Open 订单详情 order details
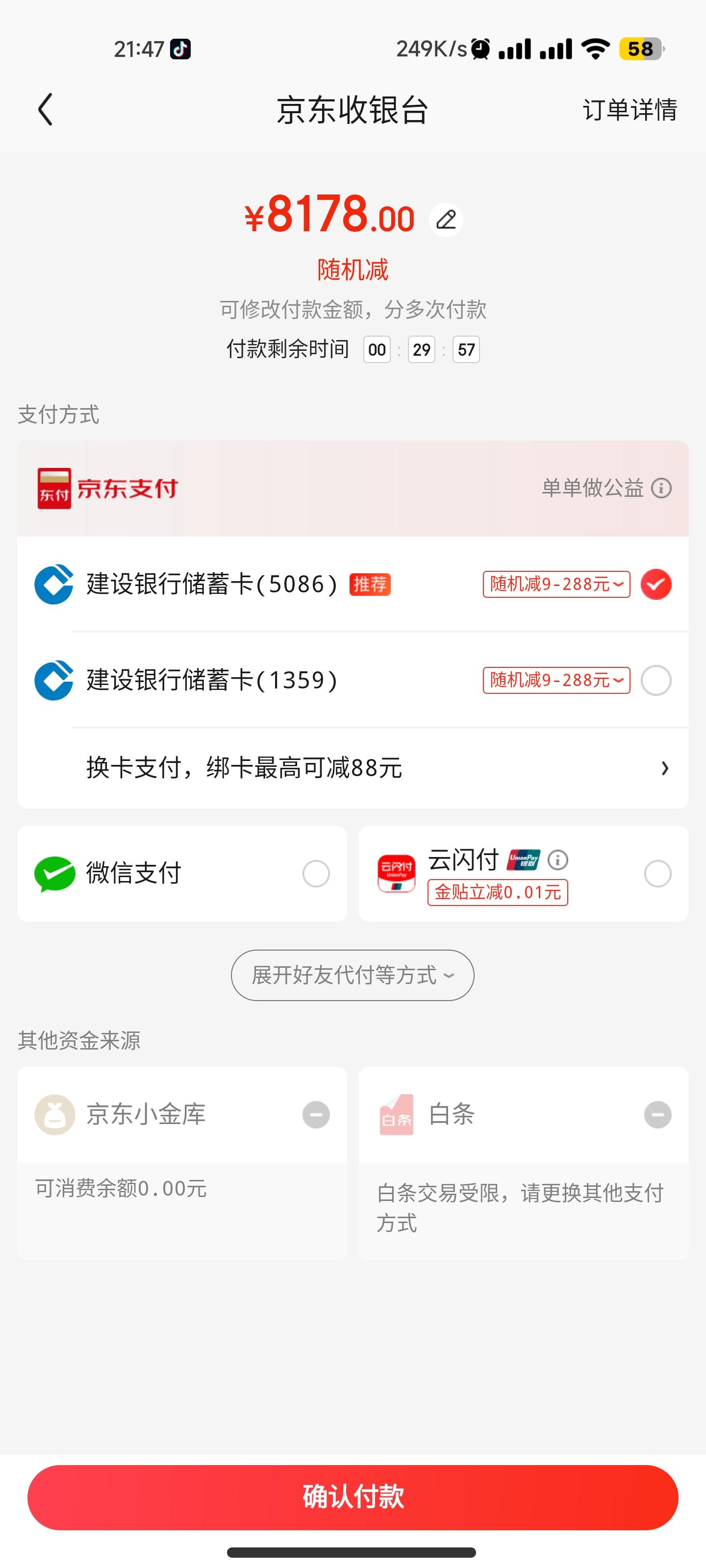This screenshot has height=1568, width=706. click(x=630, y=110)
